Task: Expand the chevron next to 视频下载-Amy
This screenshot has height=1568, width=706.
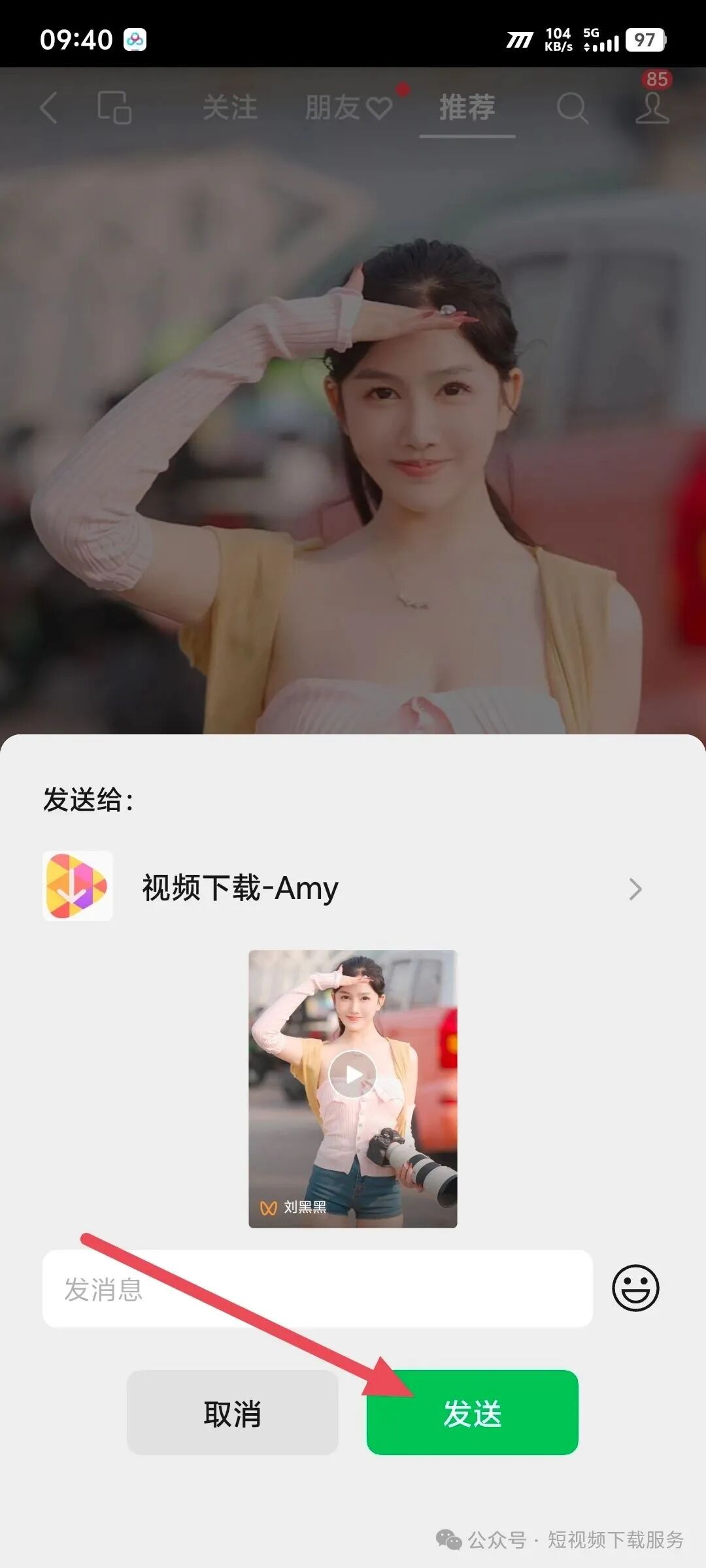Action: pos(635,889)
